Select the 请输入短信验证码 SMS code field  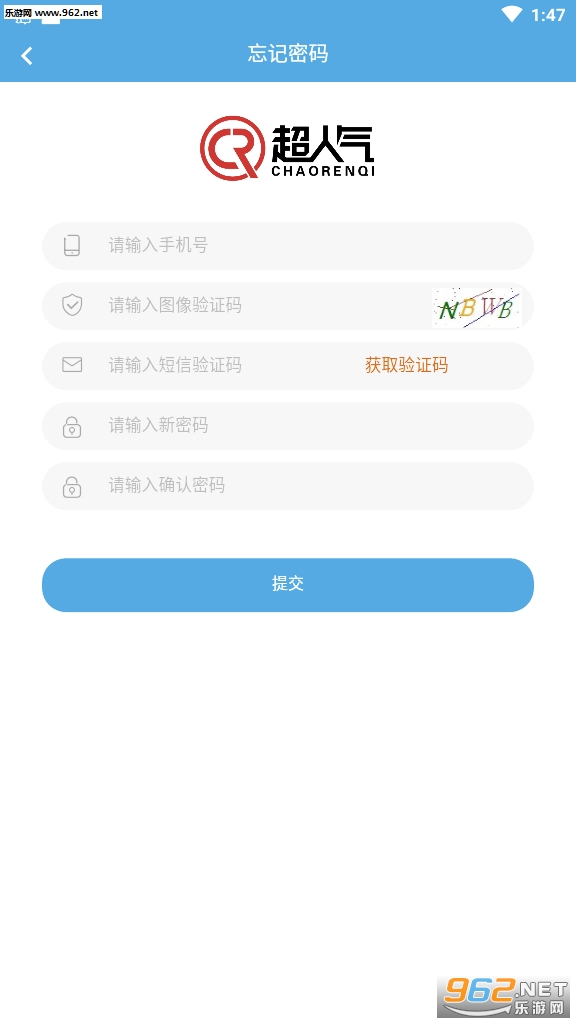pos(196,366)
